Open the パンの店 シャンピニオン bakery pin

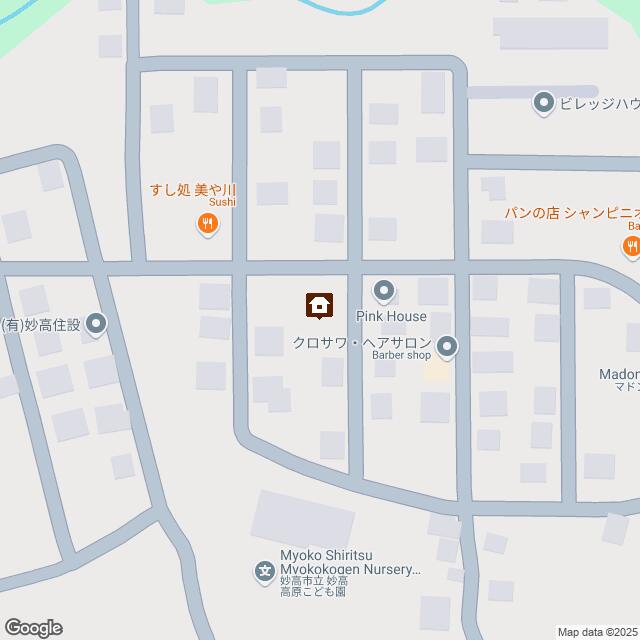(632, 247)
